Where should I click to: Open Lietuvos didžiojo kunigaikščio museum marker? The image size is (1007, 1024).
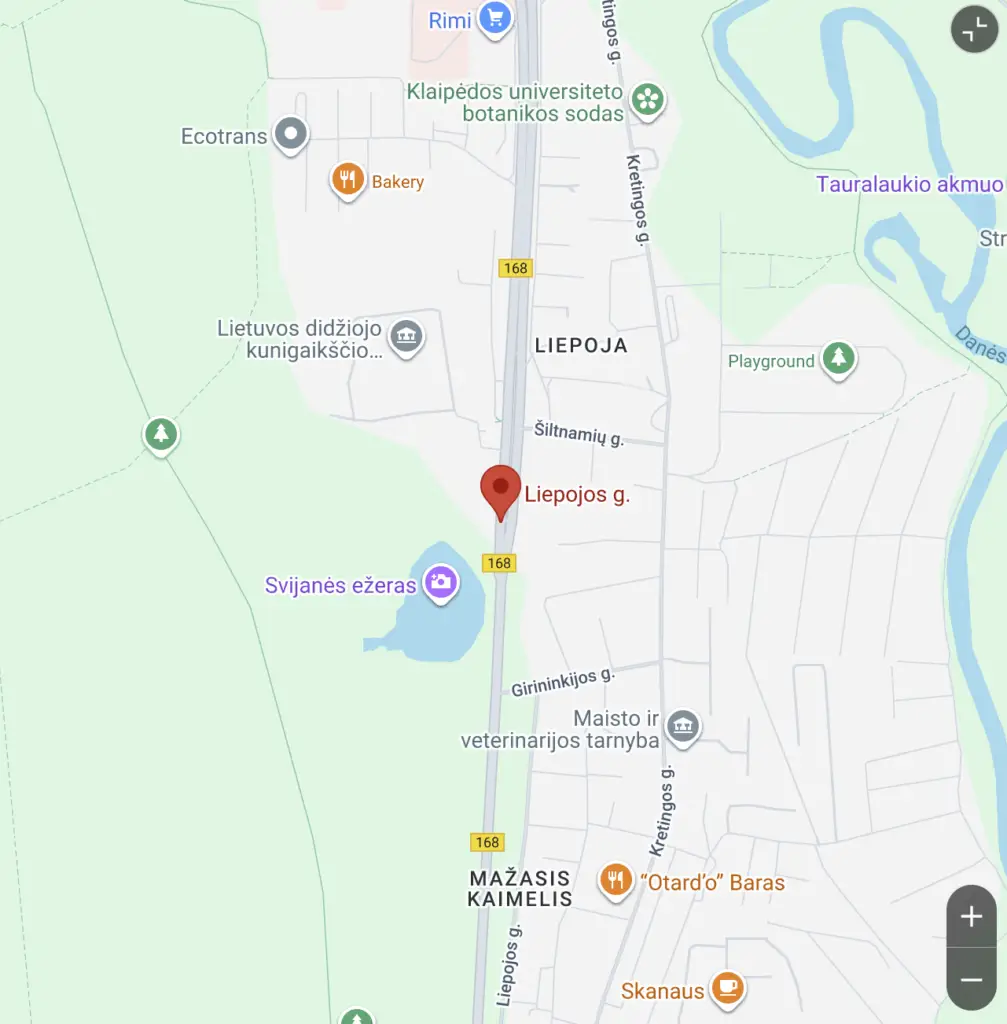[x=405, y=336]
